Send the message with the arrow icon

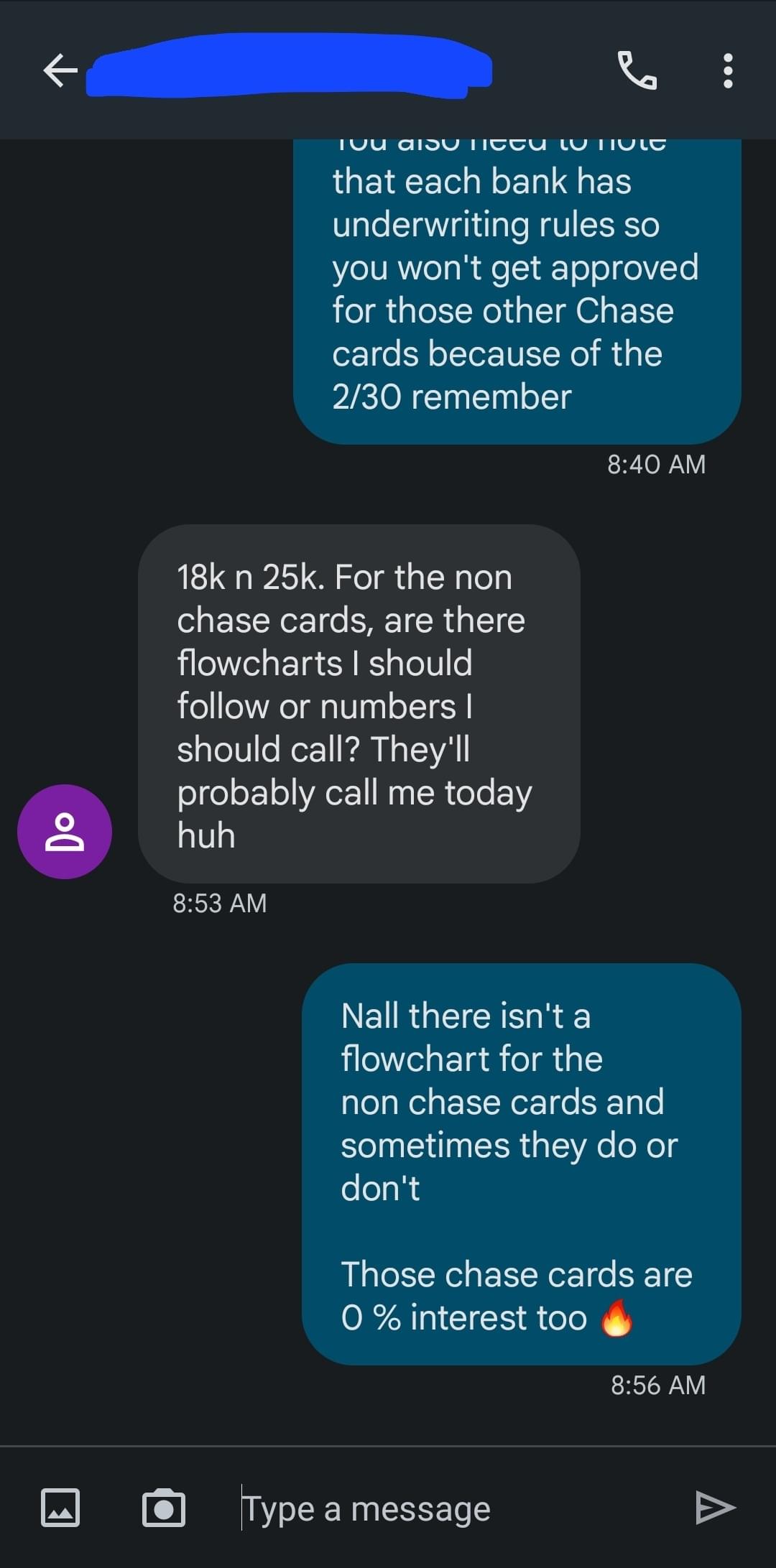716,1507
